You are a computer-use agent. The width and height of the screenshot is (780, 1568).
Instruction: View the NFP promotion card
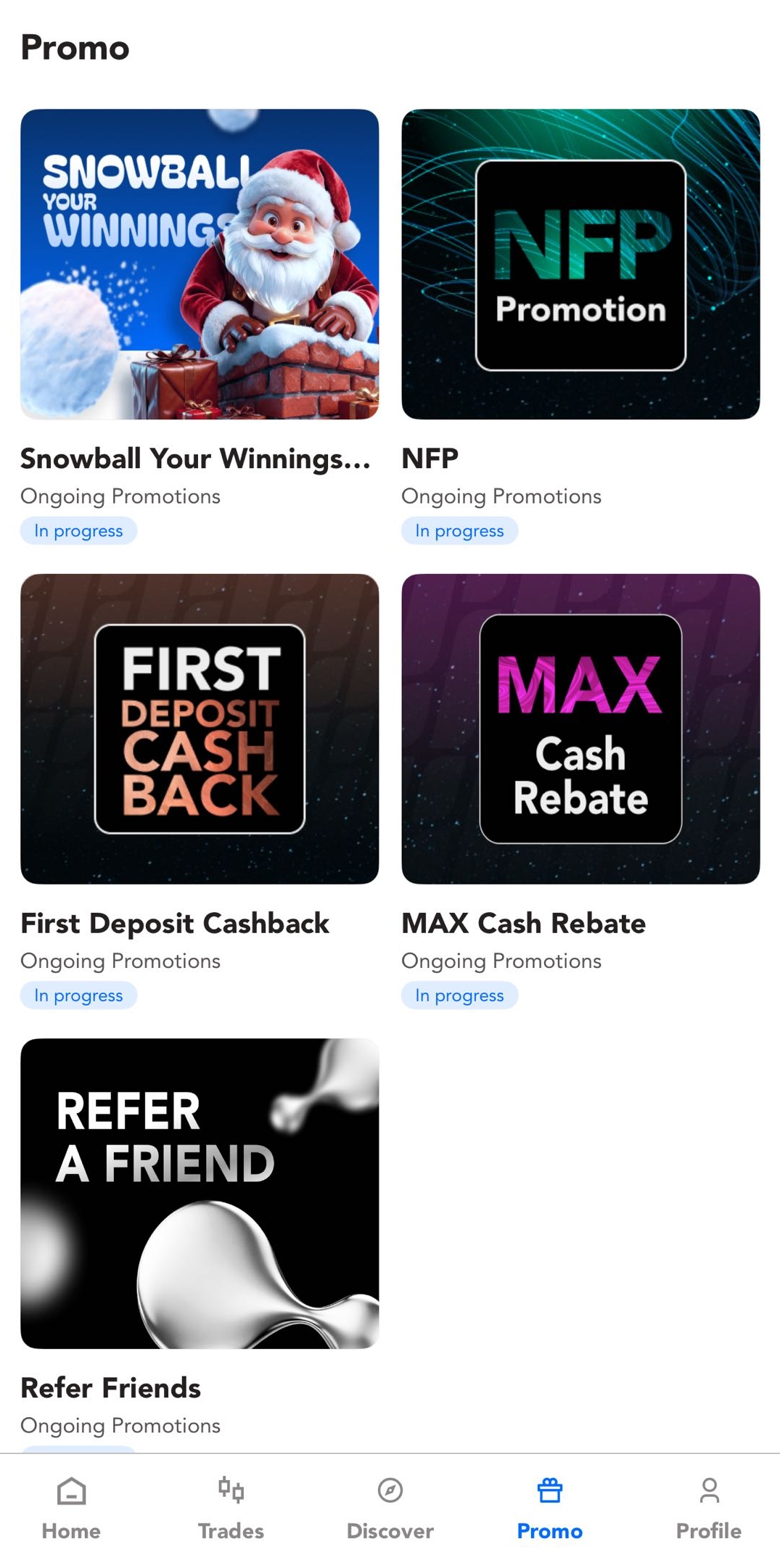click(x=580, y=264)
